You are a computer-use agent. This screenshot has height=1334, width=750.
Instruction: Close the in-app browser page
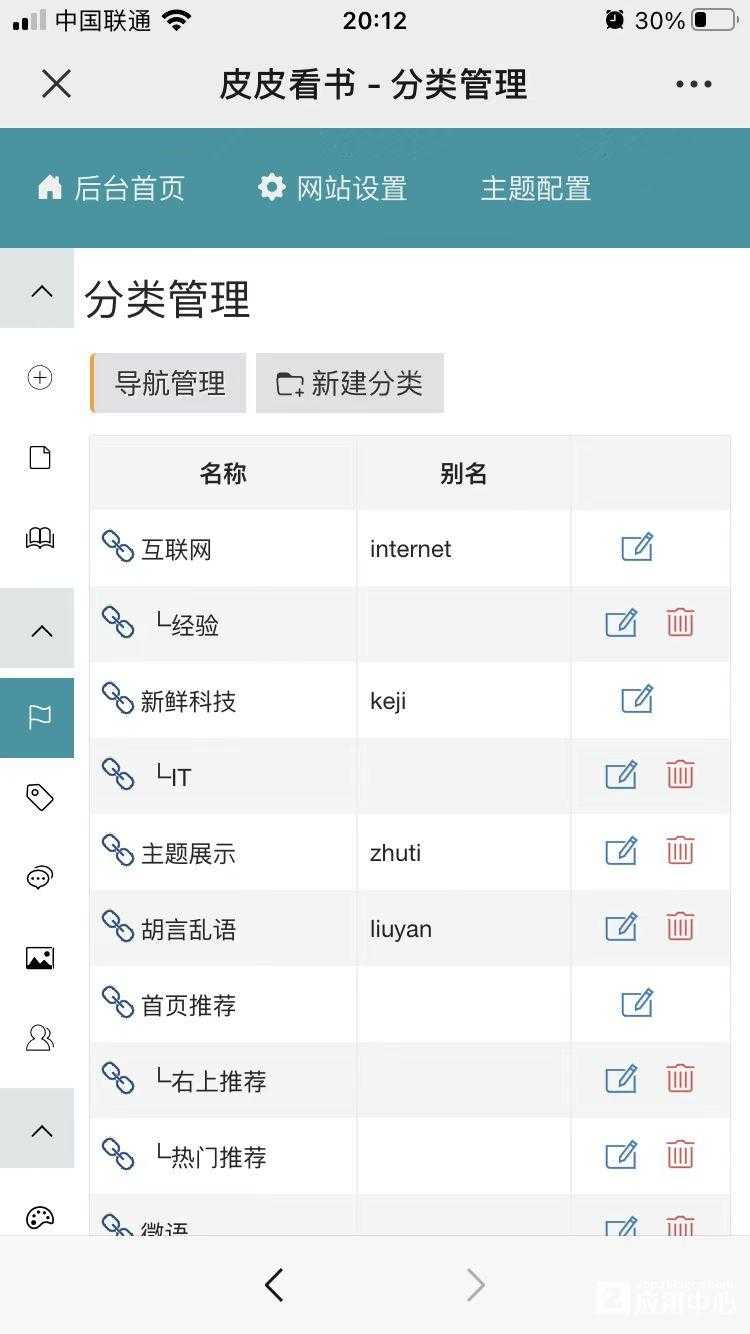56,84
